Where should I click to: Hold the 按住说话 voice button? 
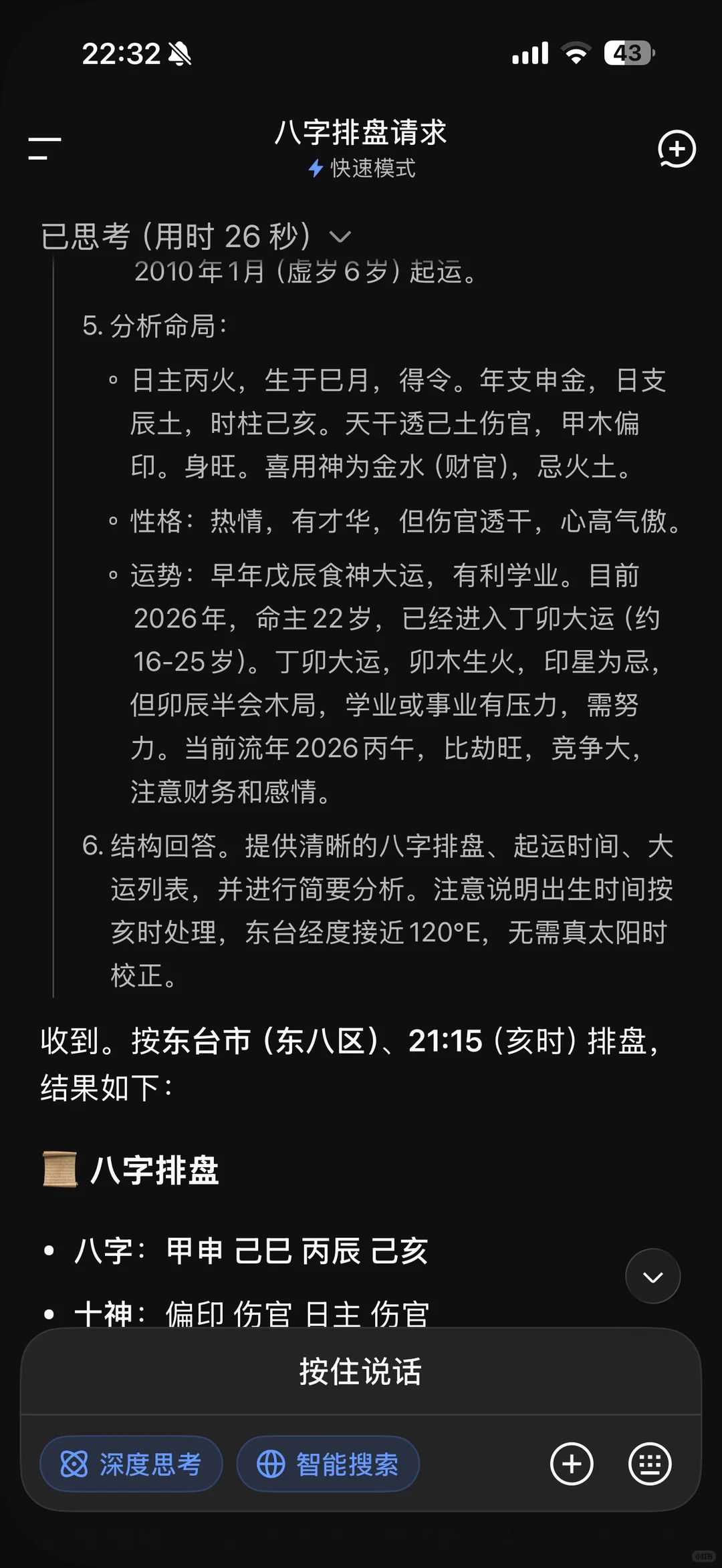(361, 1371)
